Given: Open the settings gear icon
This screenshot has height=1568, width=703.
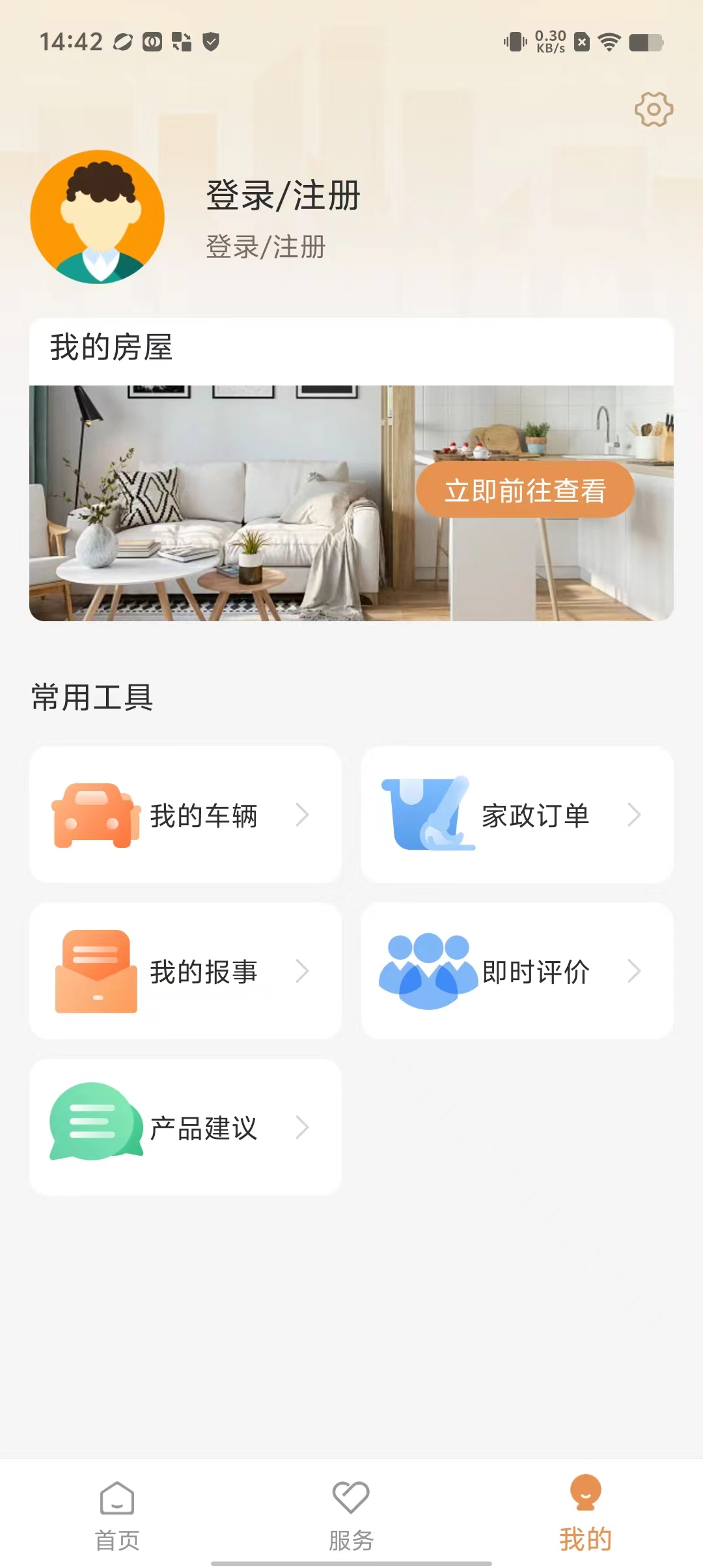Looking at the screenshot, I should (x=653, y=109).
